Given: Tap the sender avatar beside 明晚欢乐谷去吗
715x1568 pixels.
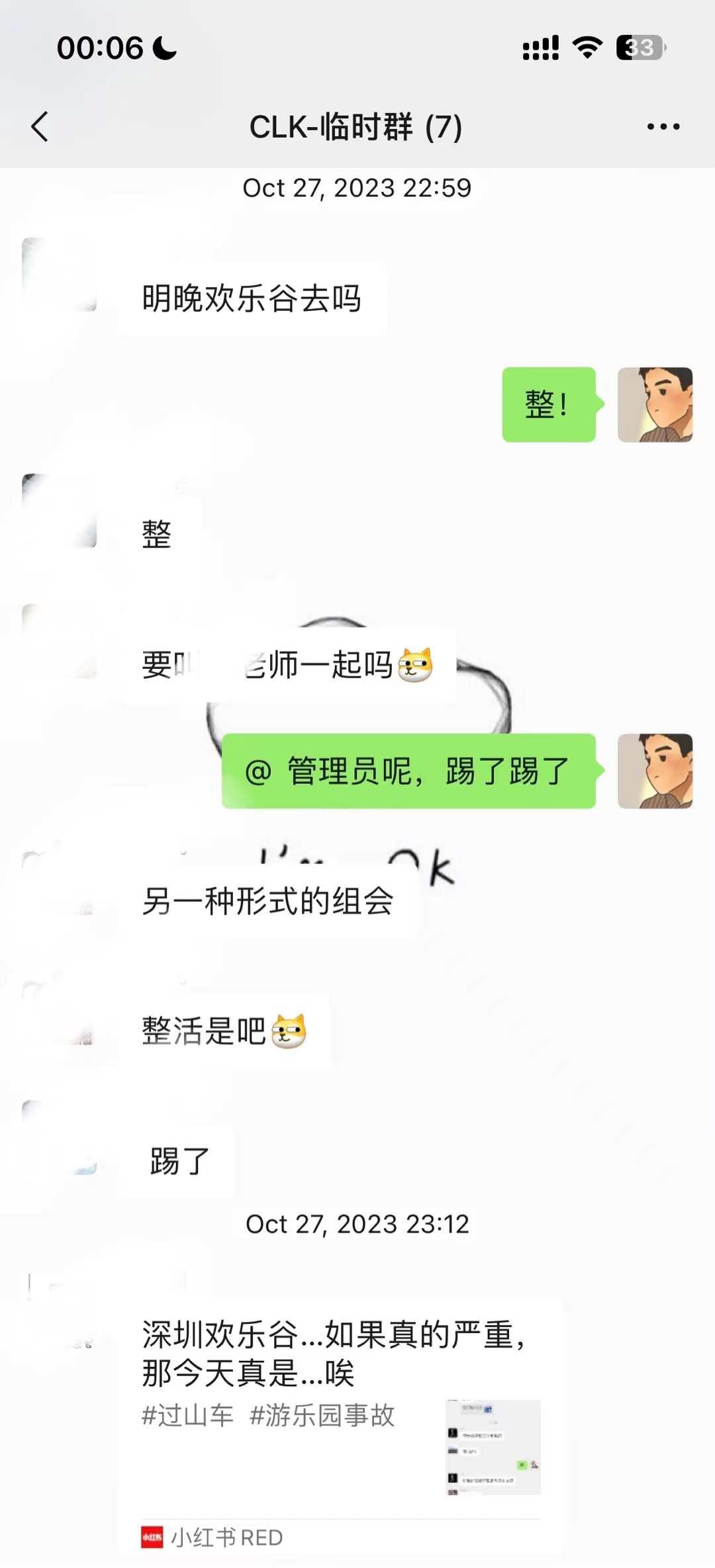Looking at the screenshot, I should [x=60, y=275].
